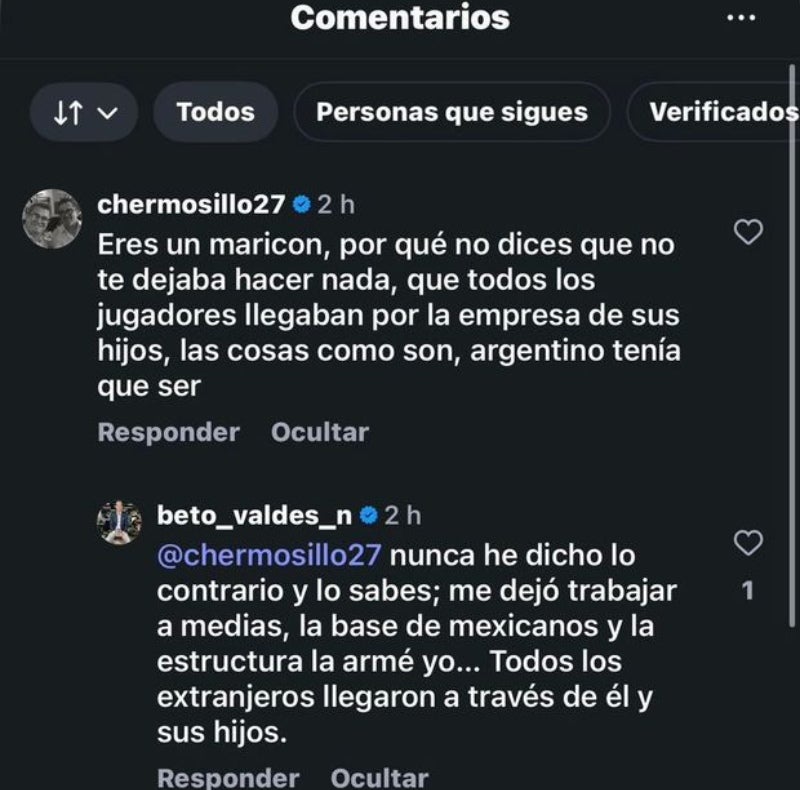Like beto_valdes_n's reply

pyautogui.click(x=748, y=543)
